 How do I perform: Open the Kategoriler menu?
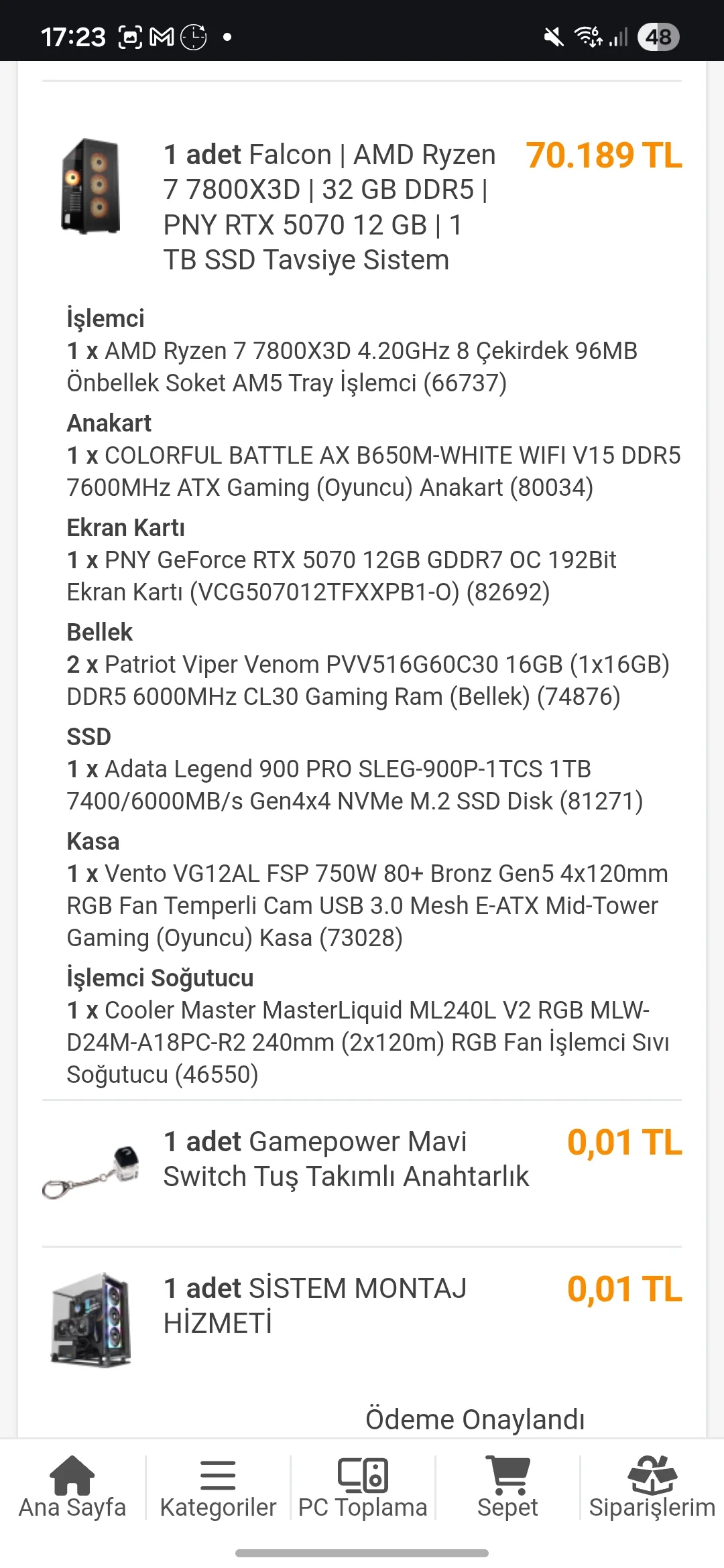click(218, 1488)
